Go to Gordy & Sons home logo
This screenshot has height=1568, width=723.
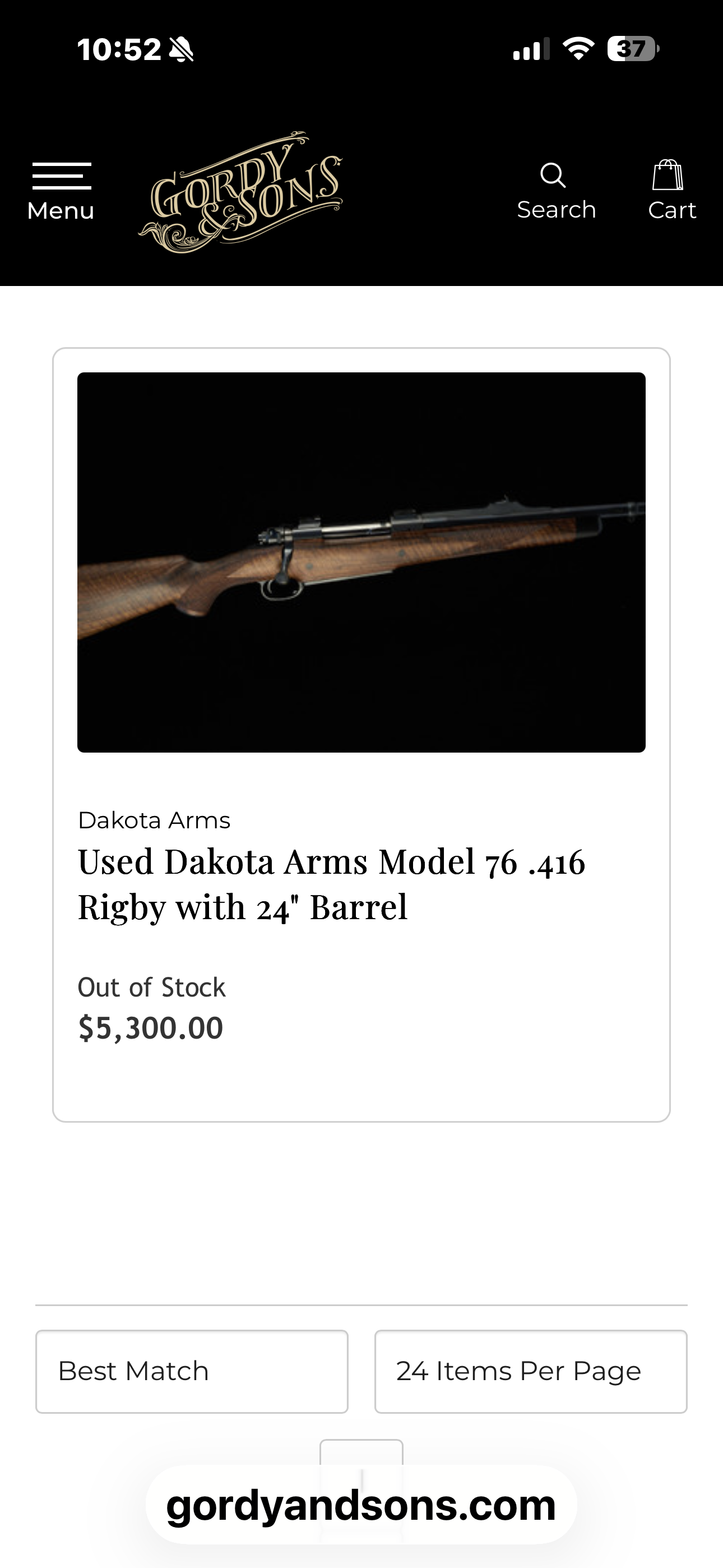pyautogui.click(x=242, y=192)
